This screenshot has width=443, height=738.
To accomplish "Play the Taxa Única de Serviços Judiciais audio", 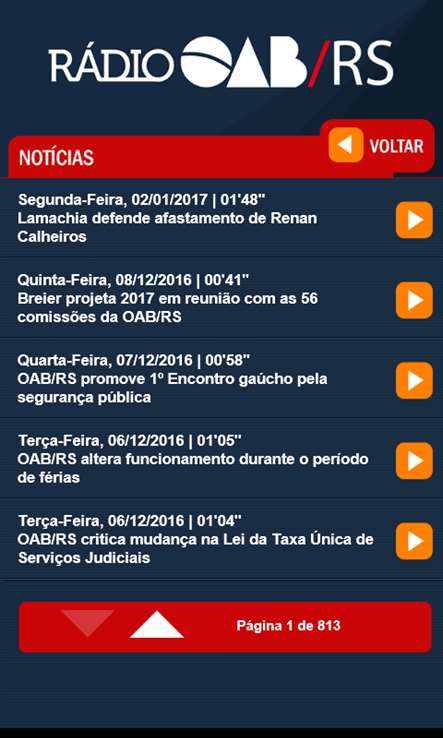I will [414, 541].
